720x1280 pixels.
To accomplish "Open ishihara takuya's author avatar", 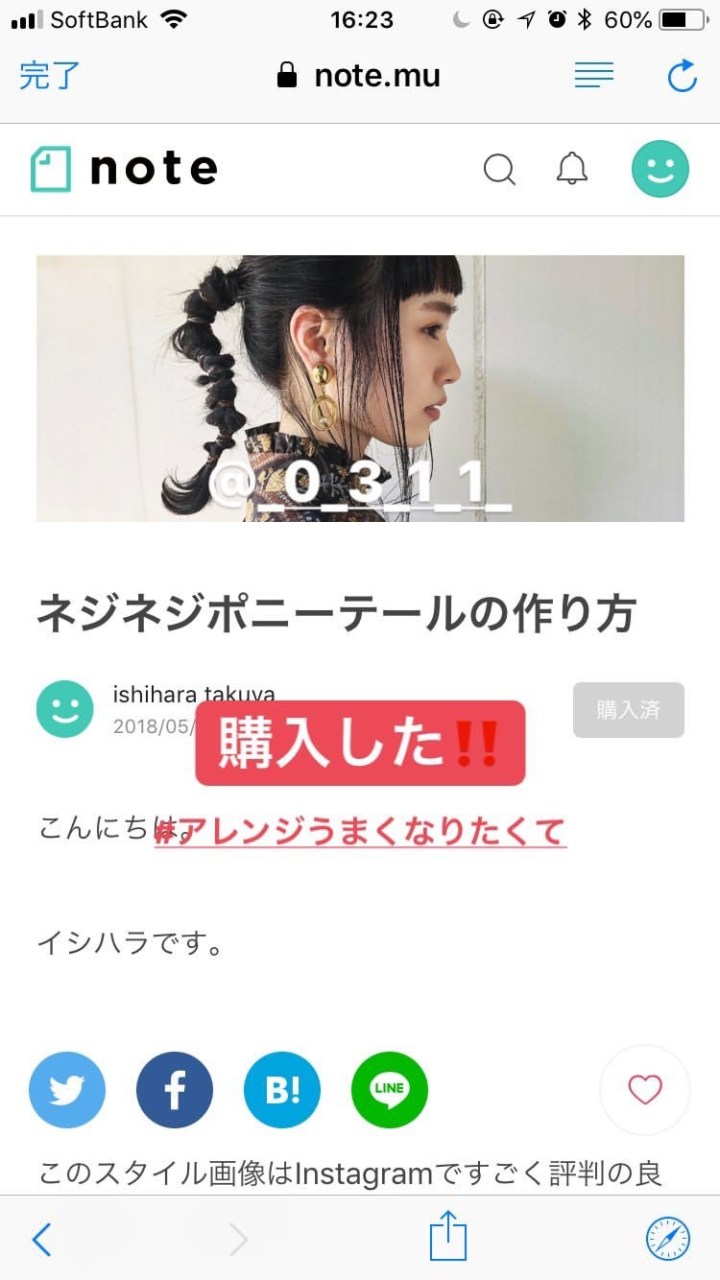I will click(x=65, y=710).
